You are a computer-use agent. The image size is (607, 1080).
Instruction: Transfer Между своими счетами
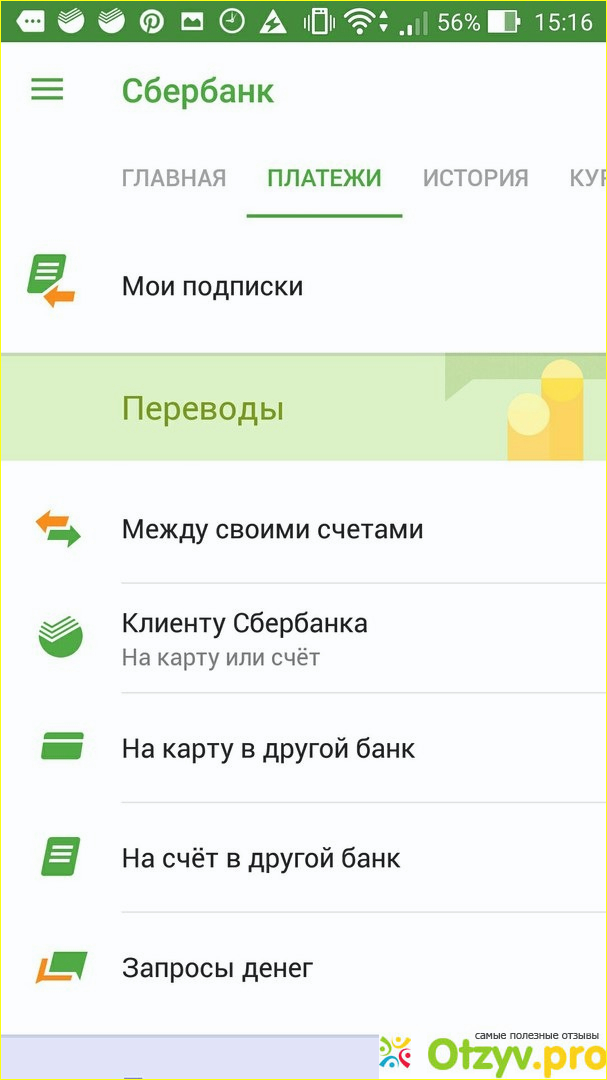point(272,529)
